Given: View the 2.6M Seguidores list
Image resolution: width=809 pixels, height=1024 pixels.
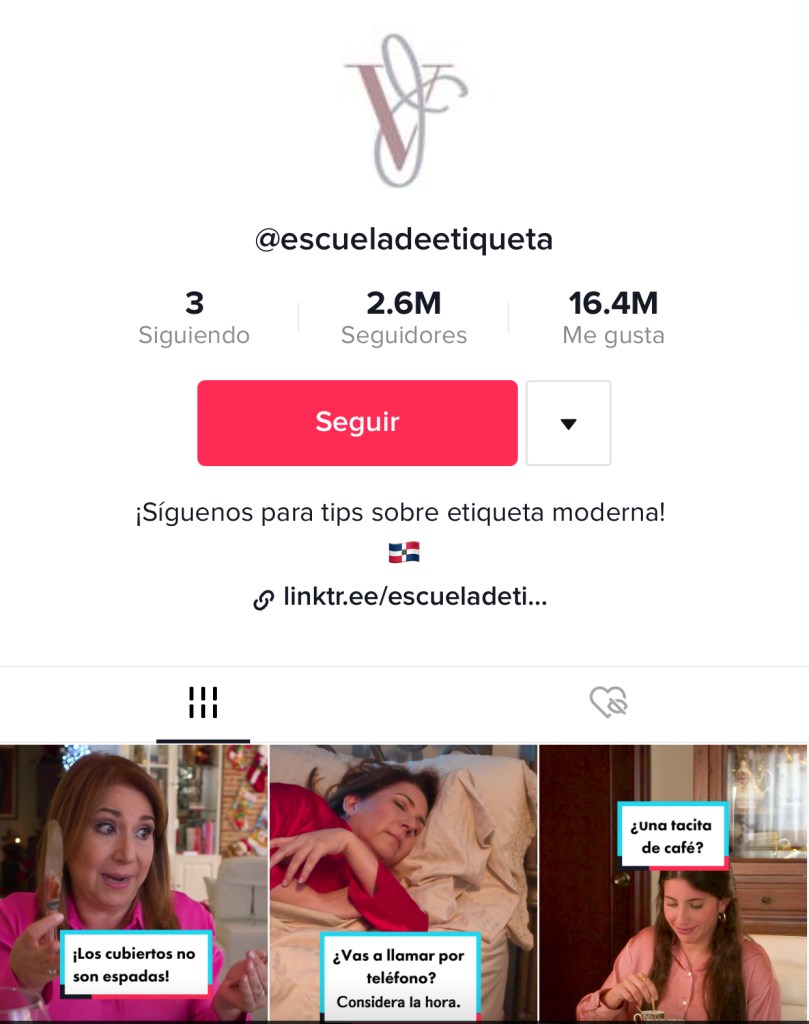Looking at the screenshot, I should click(403, 318).
